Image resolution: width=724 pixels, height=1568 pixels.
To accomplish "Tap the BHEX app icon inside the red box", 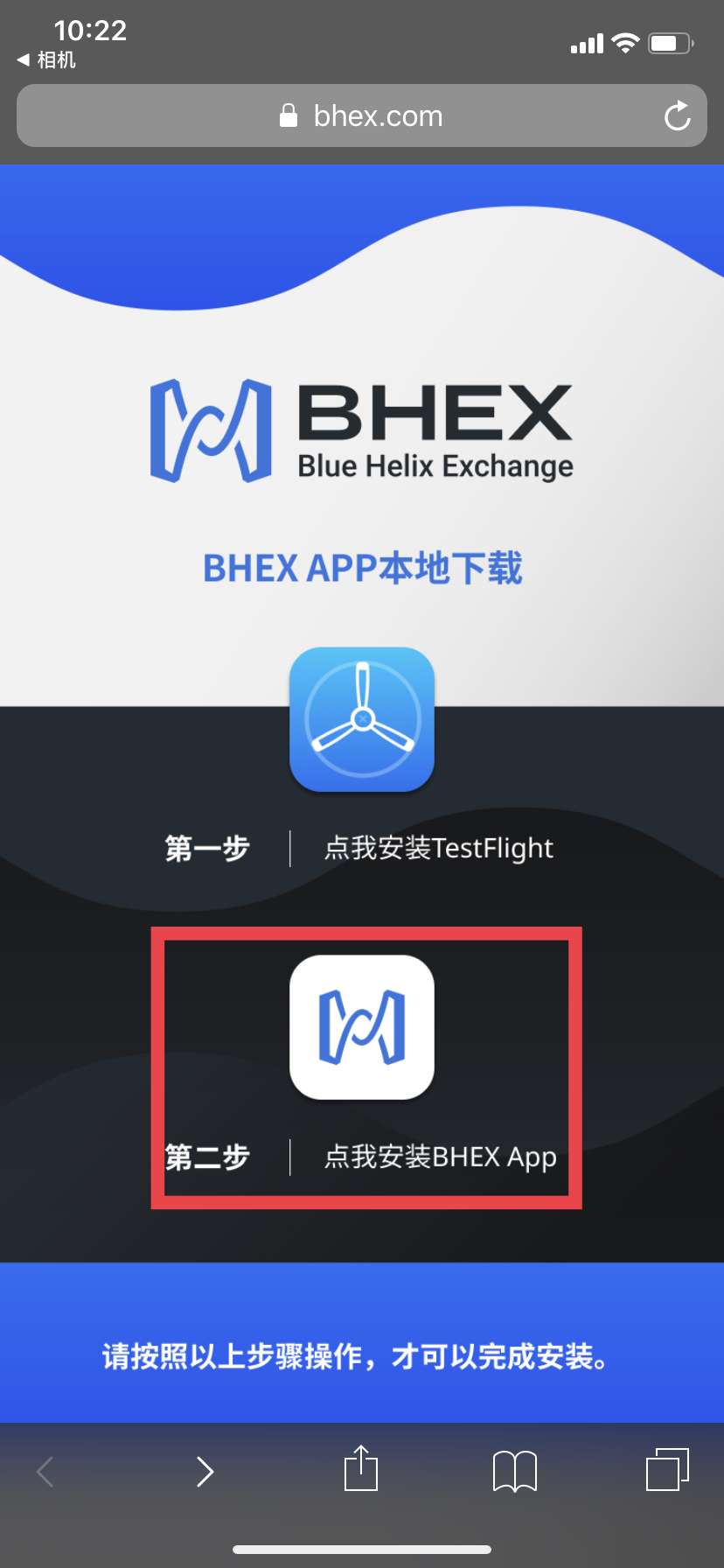I will [x=361, y=1026].
